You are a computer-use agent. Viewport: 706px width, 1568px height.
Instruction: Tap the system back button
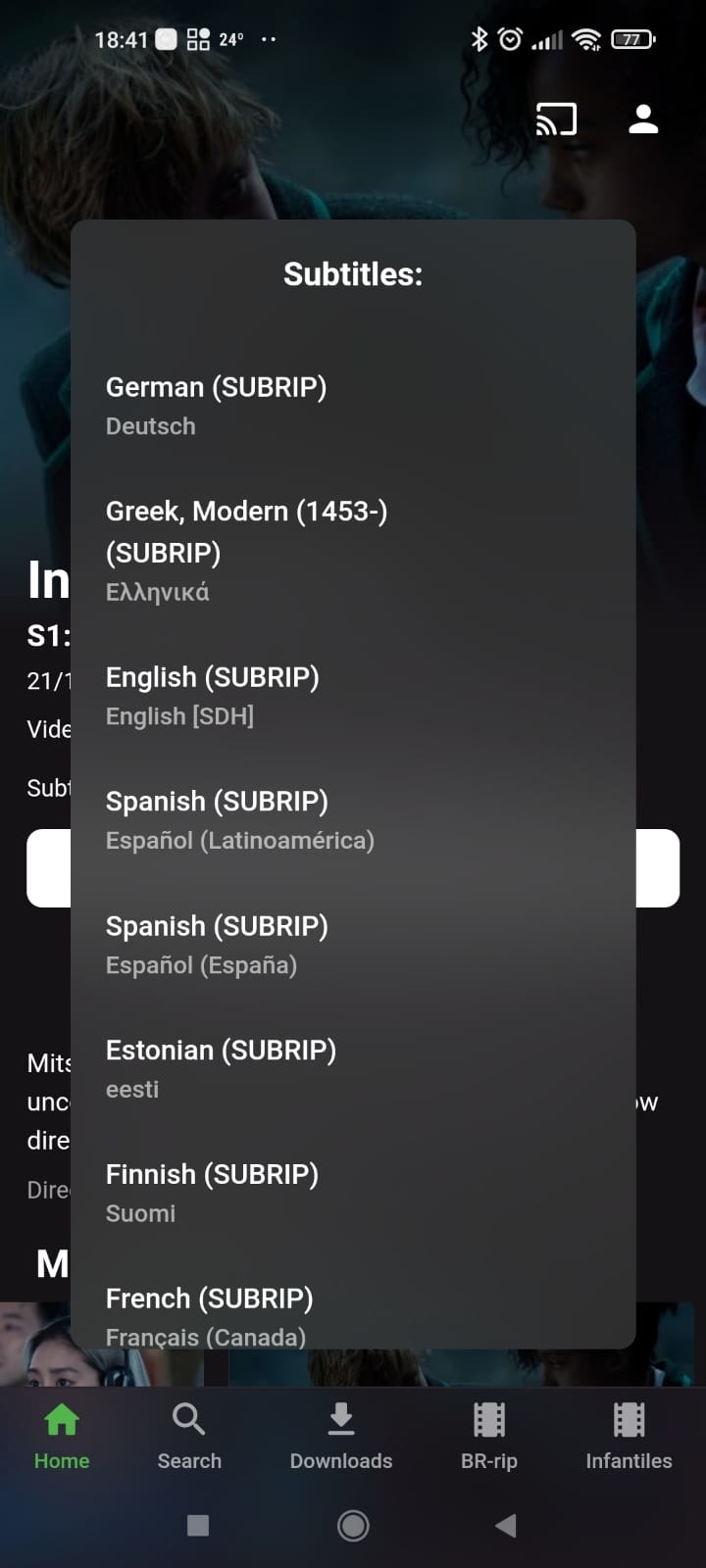506,1525
